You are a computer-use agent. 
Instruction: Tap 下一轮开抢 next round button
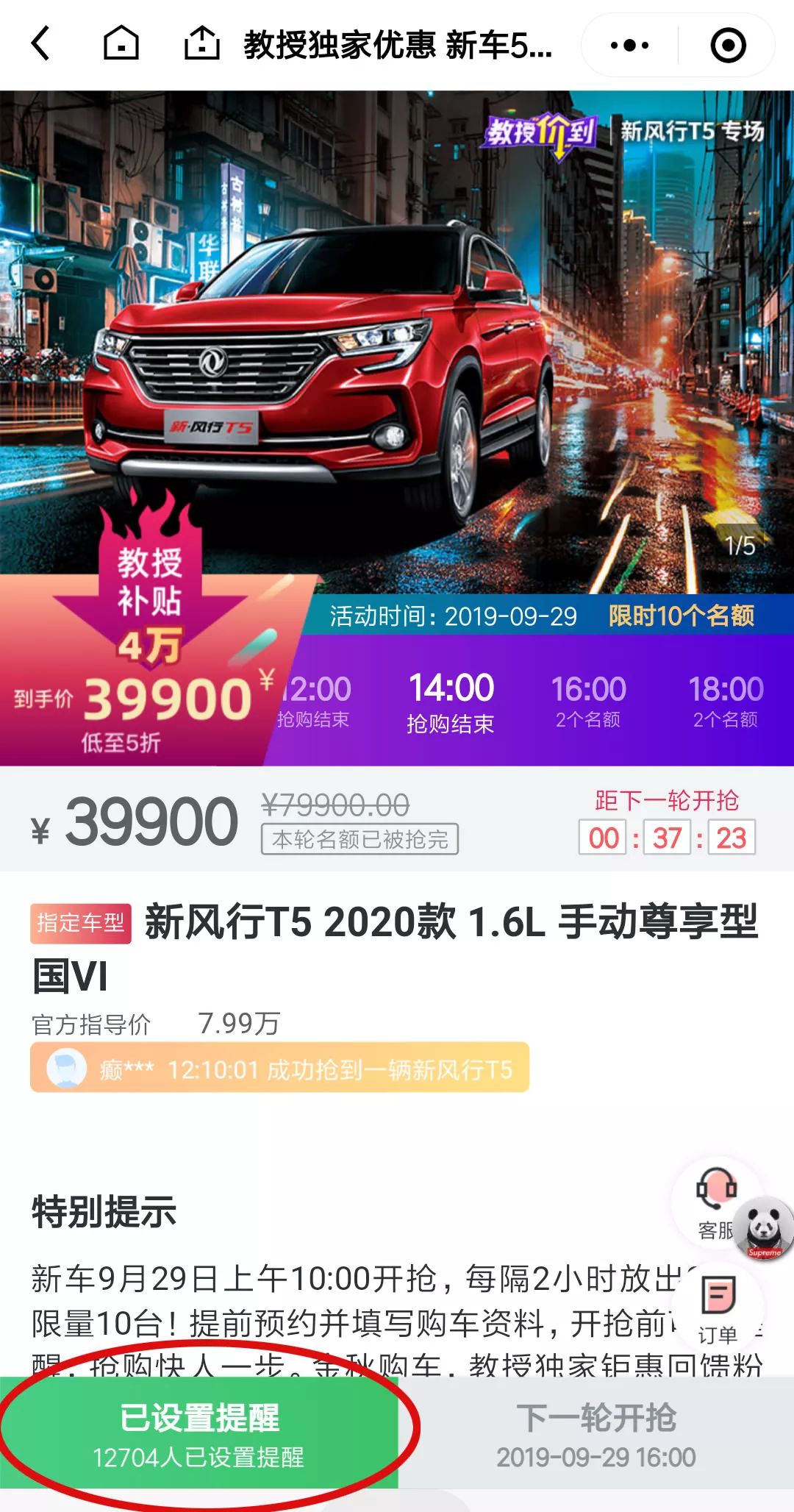pyautogui.click(x=595, y=1434)
